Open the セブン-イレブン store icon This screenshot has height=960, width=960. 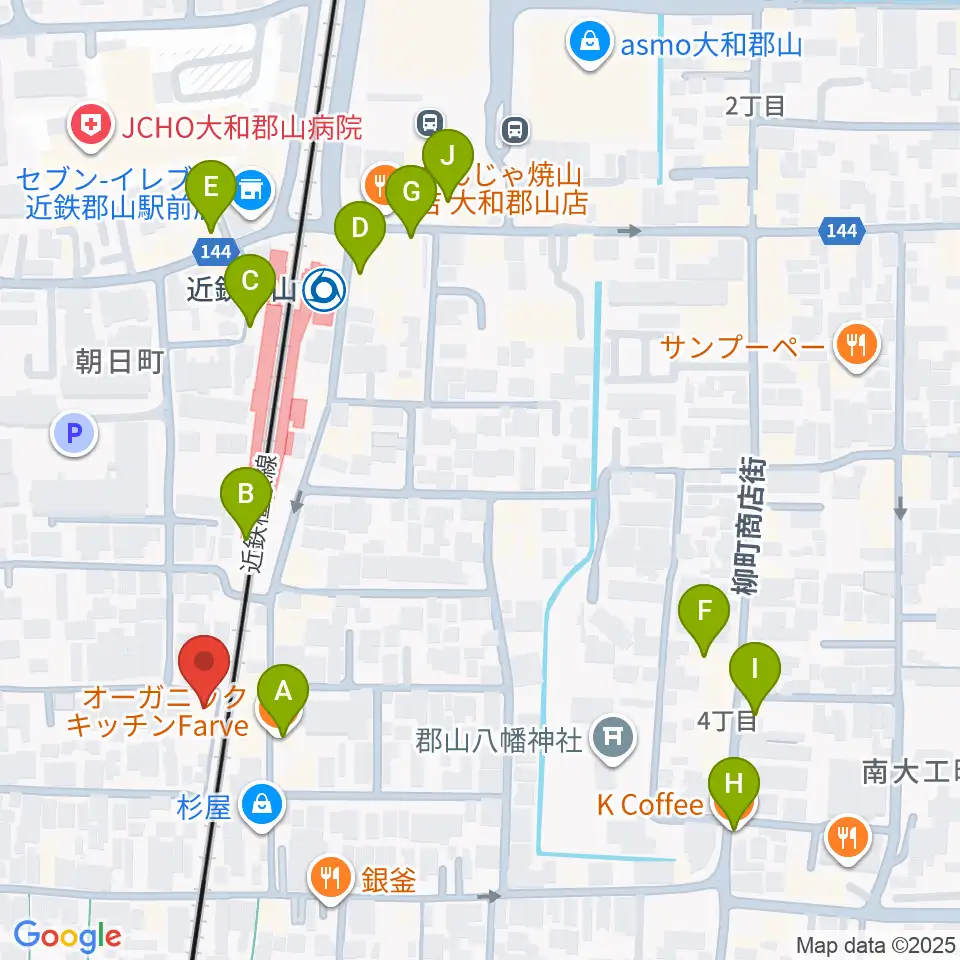pyautogui.click(x=252, y=190)
